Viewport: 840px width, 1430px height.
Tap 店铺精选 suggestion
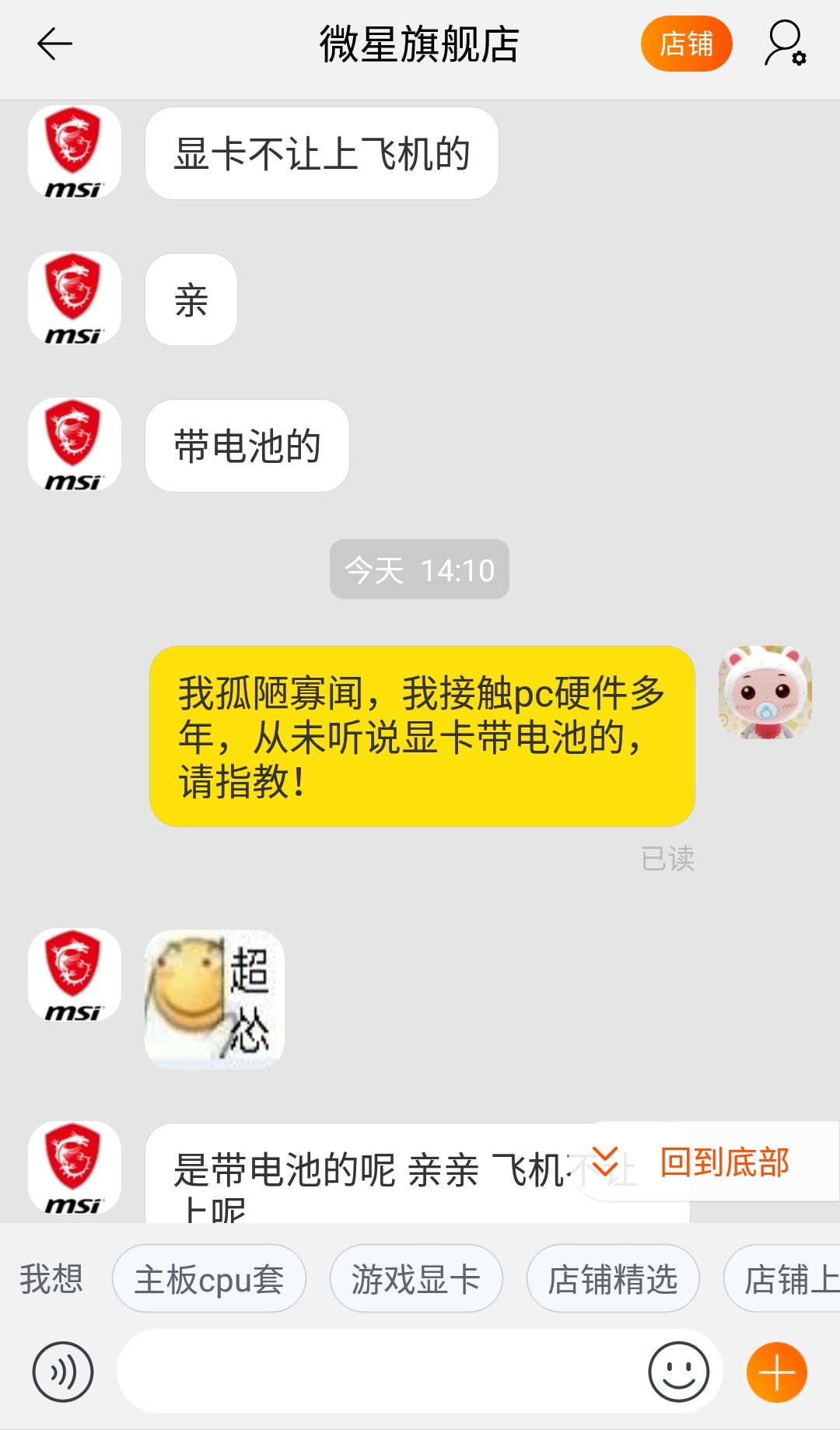coord(612,1277)
